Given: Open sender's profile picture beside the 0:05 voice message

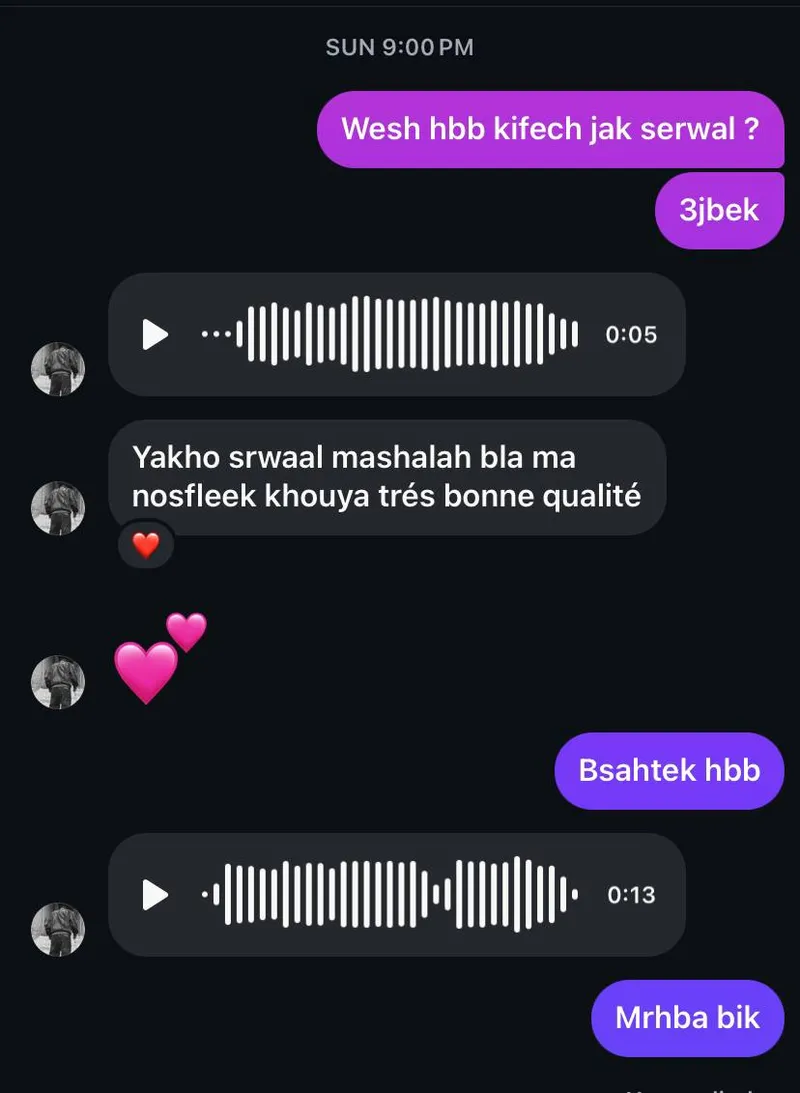Looking at the screenshot, I should pos(58,369).
